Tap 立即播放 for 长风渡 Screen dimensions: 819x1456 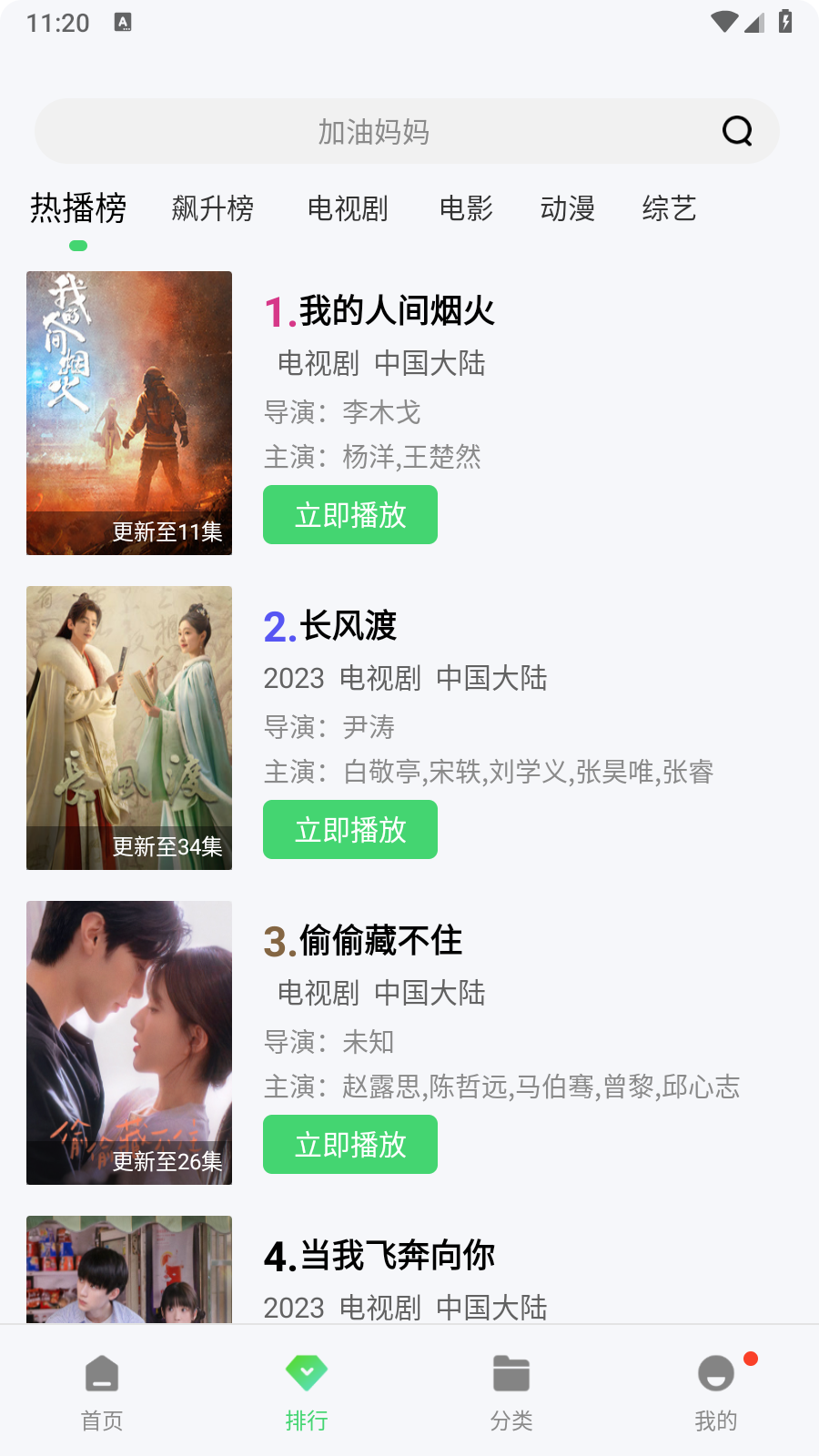click(x=350, y=829)
